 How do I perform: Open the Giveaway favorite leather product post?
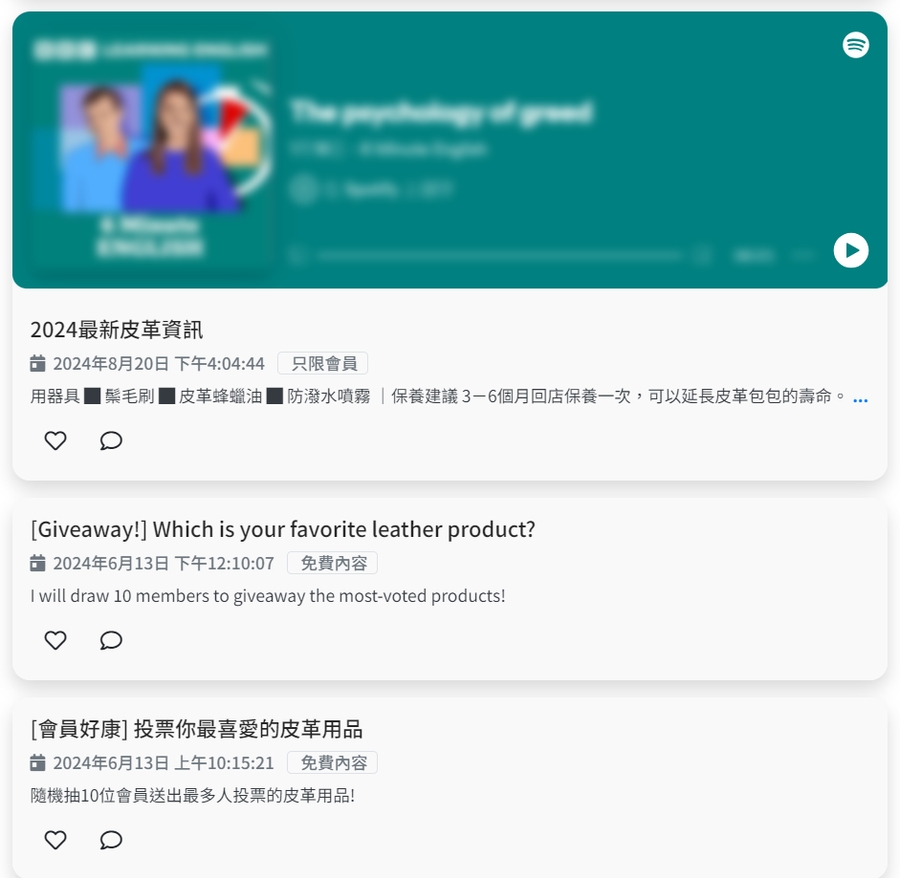(x=283, y=529)
